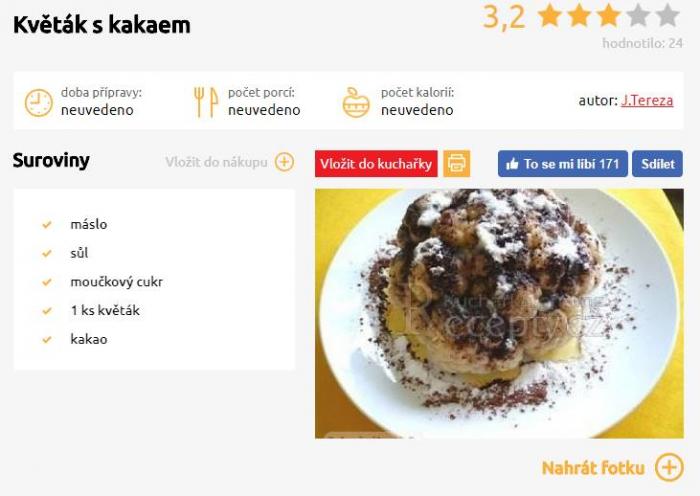Open the cauliflower dish photo
700x496 pixels.
point(499,312)
